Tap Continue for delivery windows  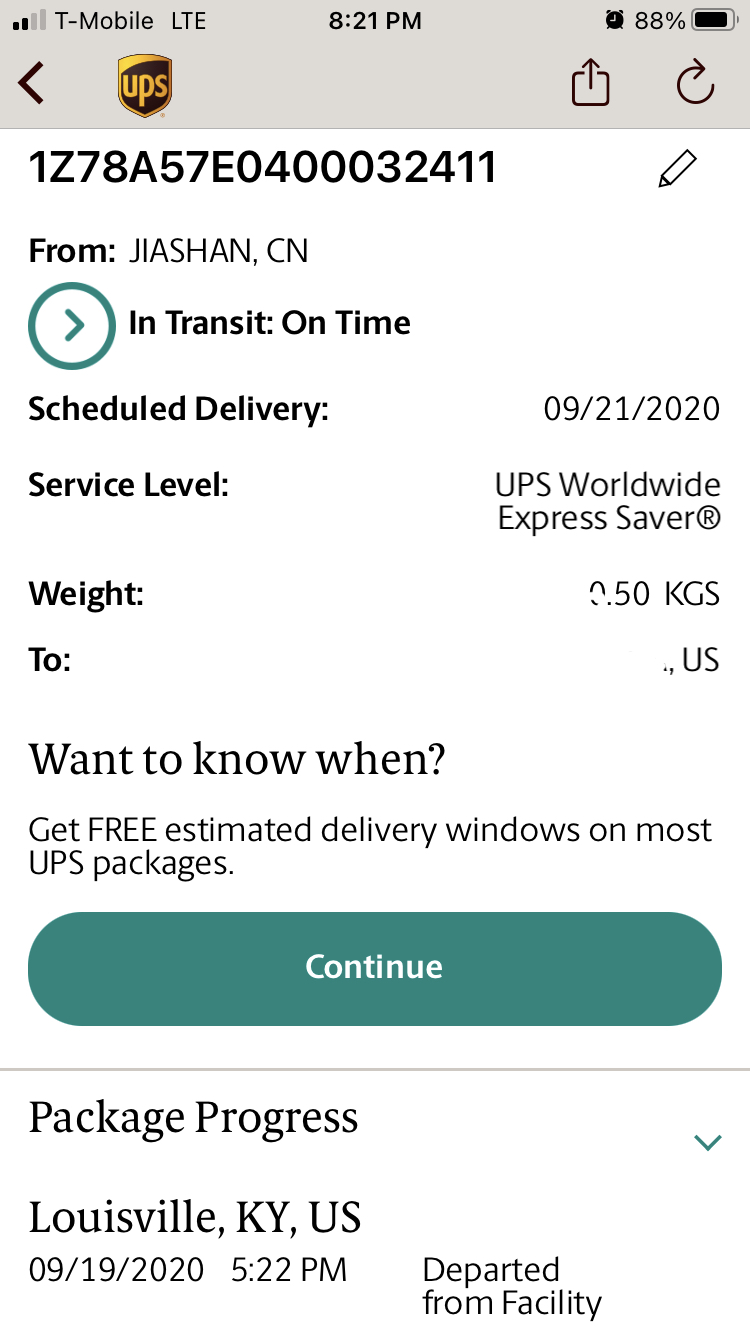[375, 968]
